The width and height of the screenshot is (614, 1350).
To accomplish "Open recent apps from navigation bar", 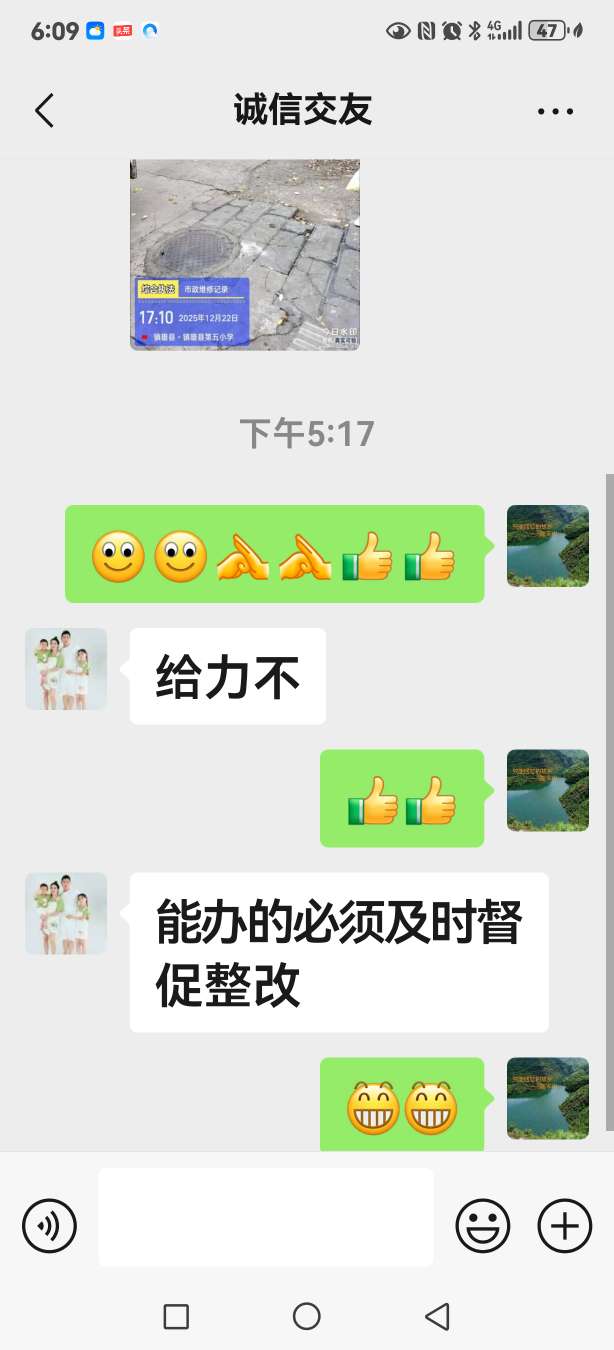I will 176,1316.
